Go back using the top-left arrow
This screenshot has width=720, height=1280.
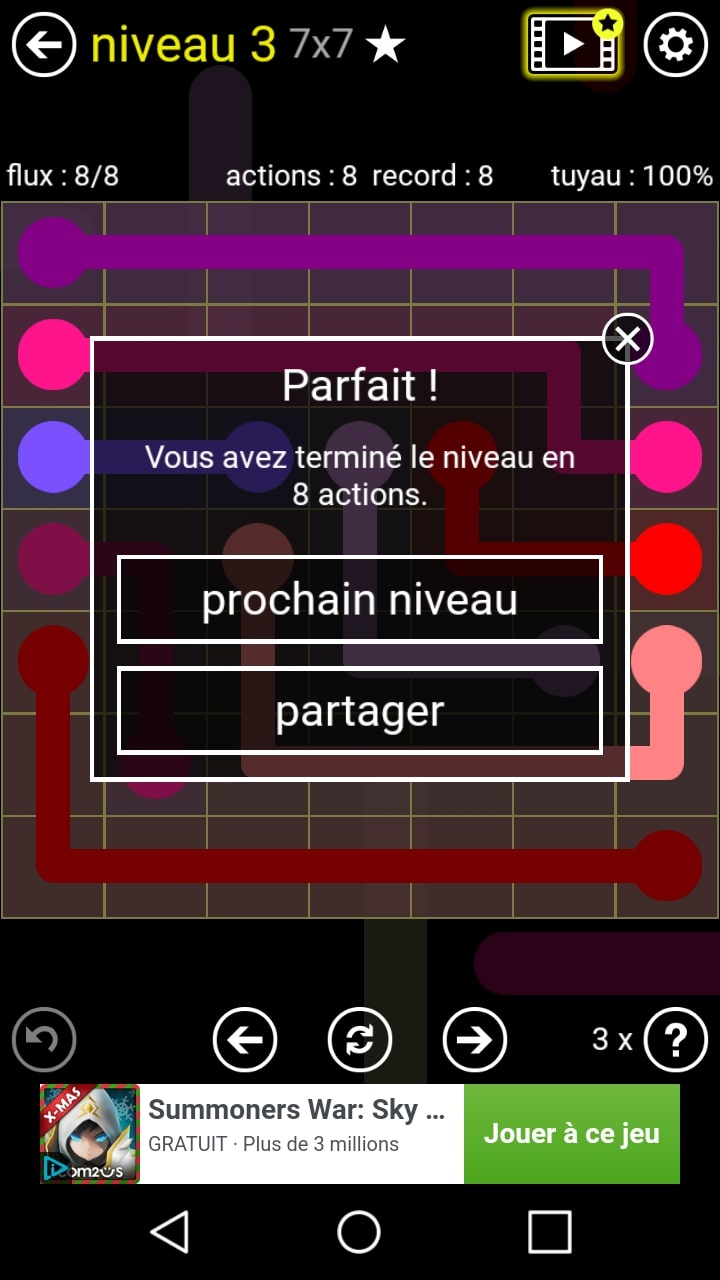coord(44,45)
